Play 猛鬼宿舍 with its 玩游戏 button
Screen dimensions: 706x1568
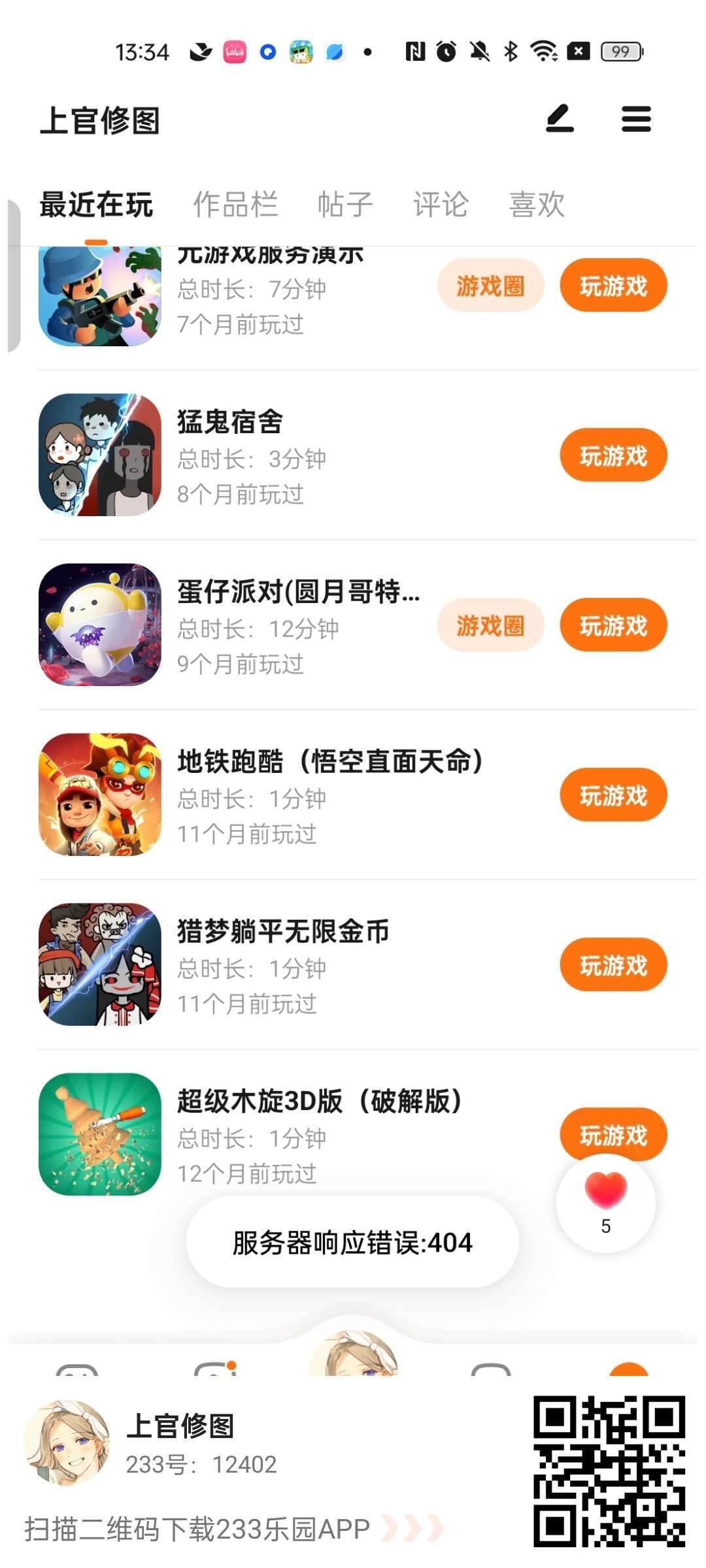pyautogui.click(x=613, y=455)
